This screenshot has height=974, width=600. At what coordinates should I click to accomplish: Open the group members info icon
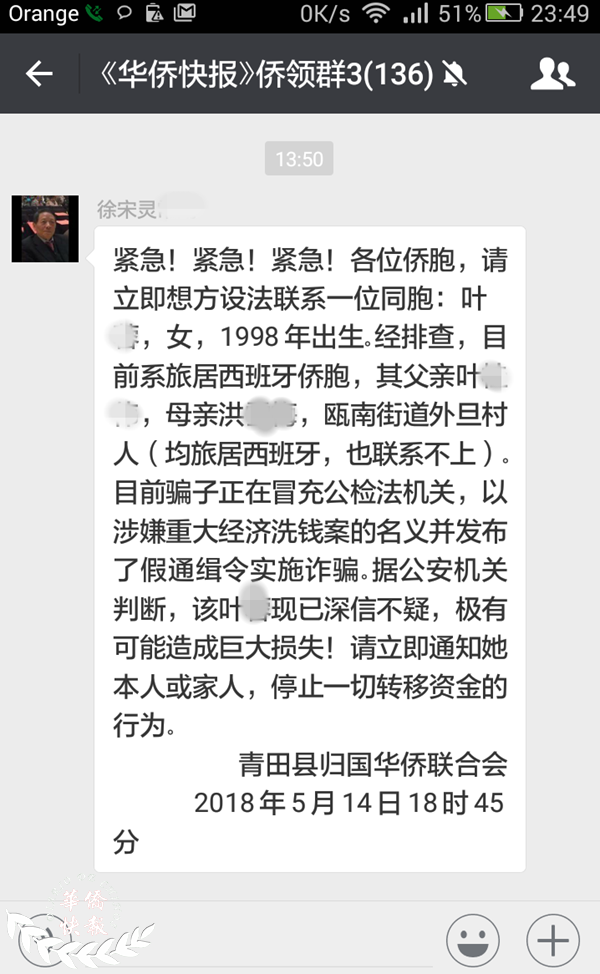click(552, 74)
